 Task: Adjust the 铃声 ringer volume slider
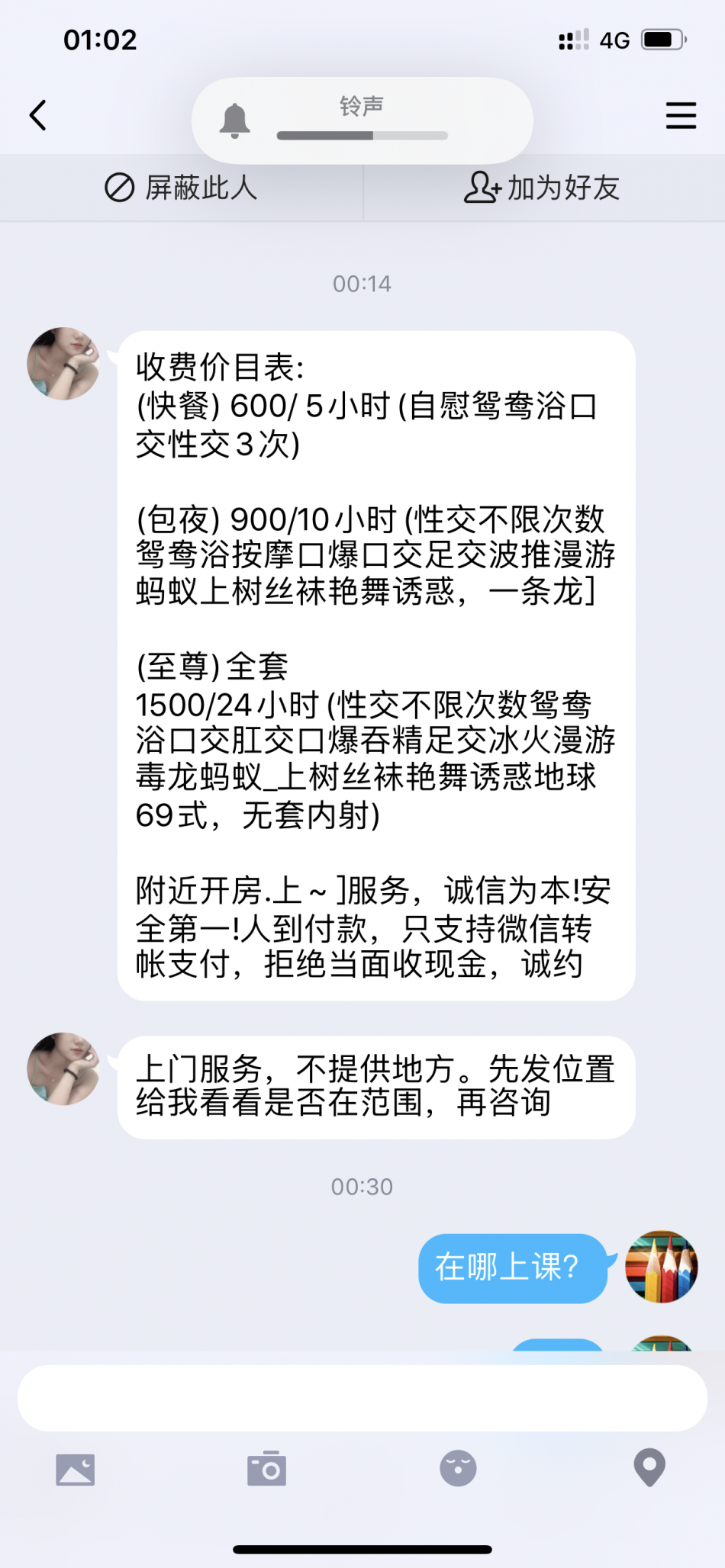[x=362, y=136]
